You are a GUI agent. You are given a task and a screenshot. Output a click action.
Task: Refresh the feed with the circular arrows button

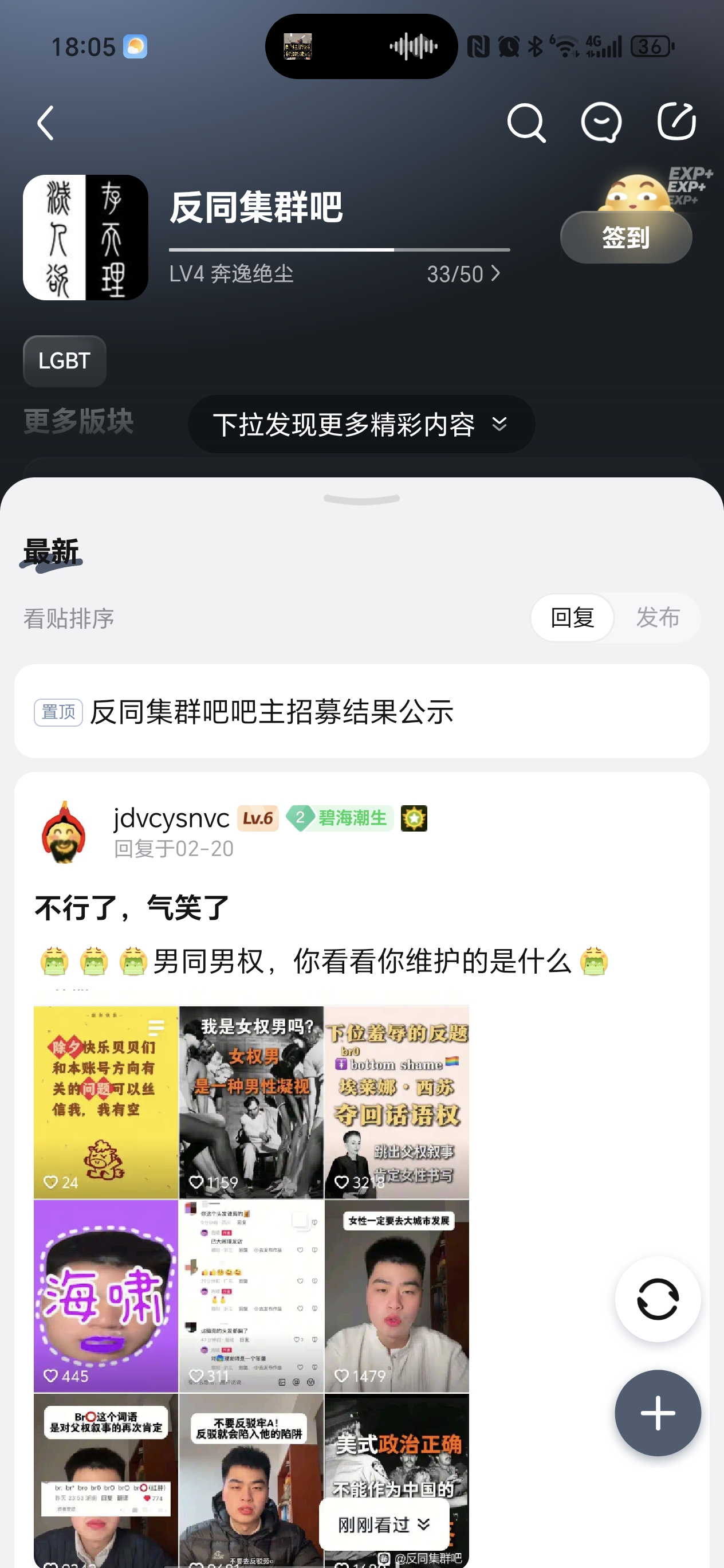658,1299
